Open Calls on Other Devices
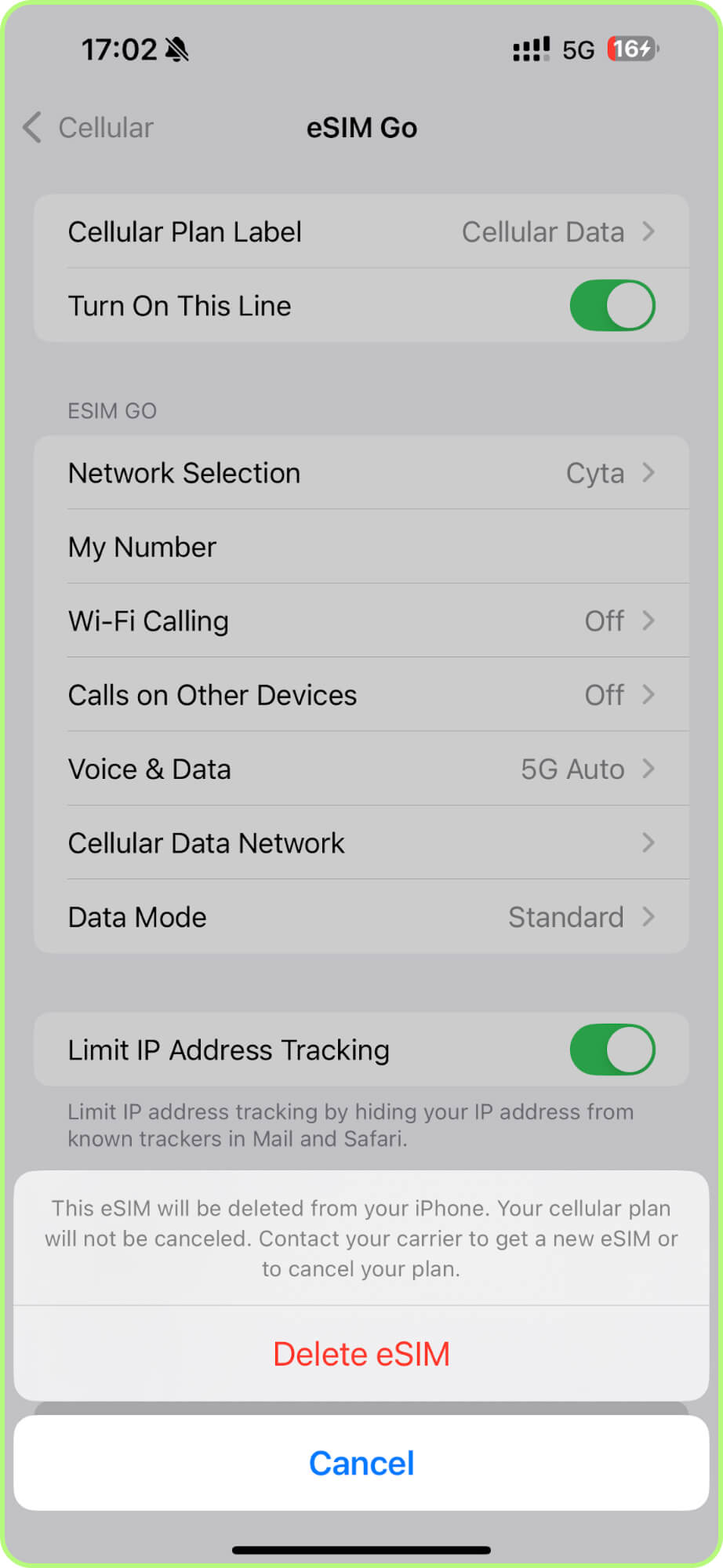723x1568 pixels. (x=361, y=695)
